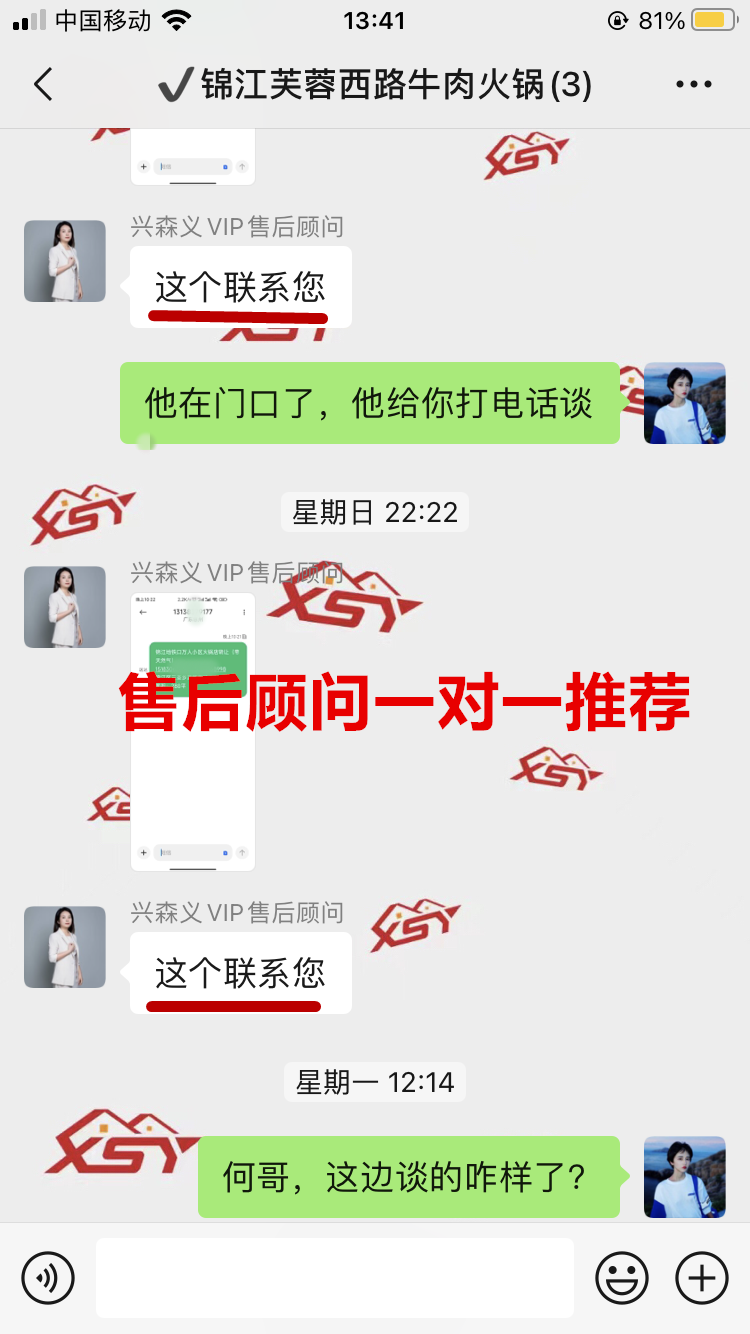Open 兴森义 advisor avatar beside Sunday's screenshot image
Viewport: 750px width, 1334px height.
pos(65,607)
